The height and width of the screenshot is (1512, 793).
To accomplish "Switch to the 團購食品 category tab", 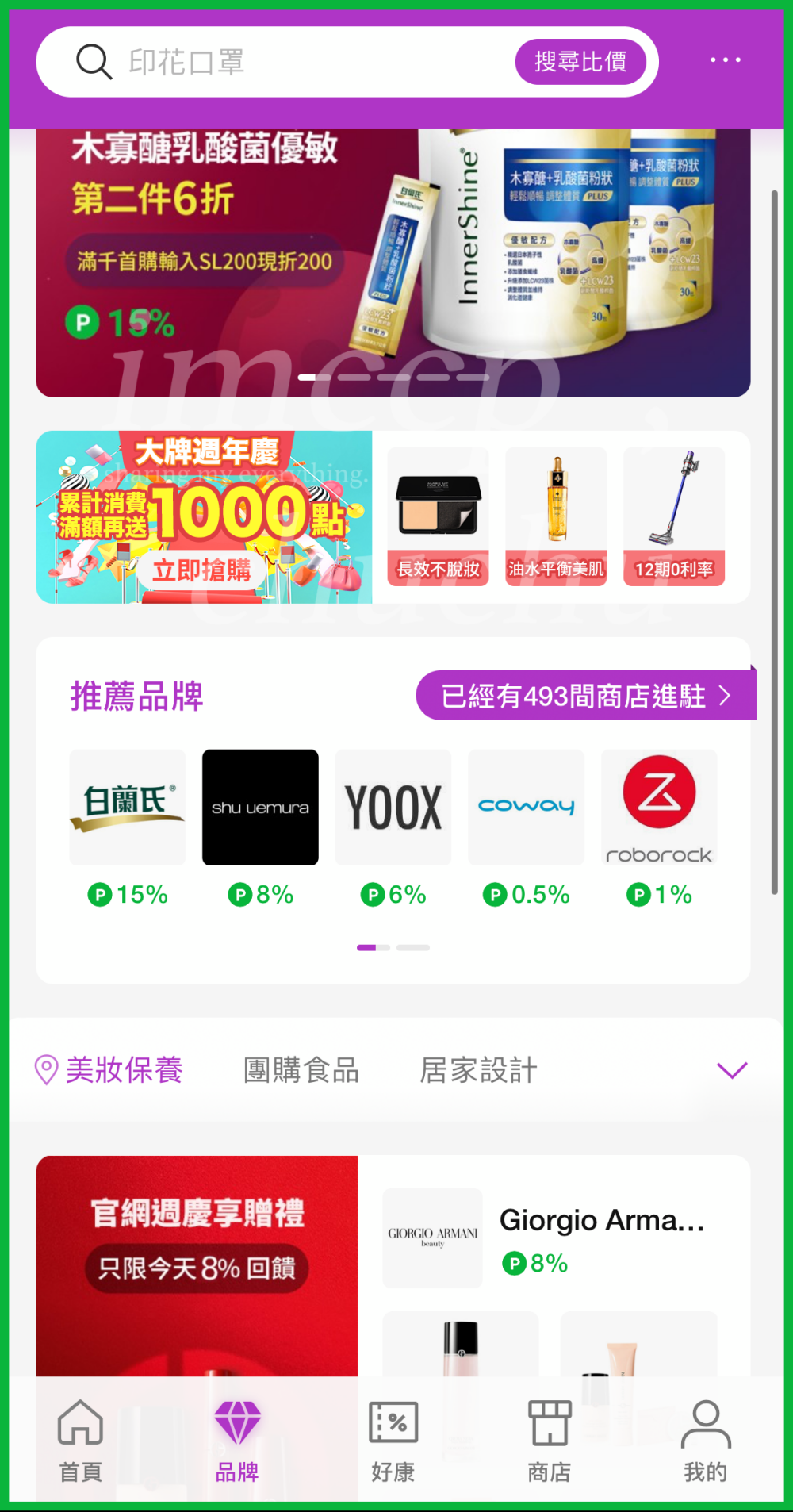I will pos(301,1070).
